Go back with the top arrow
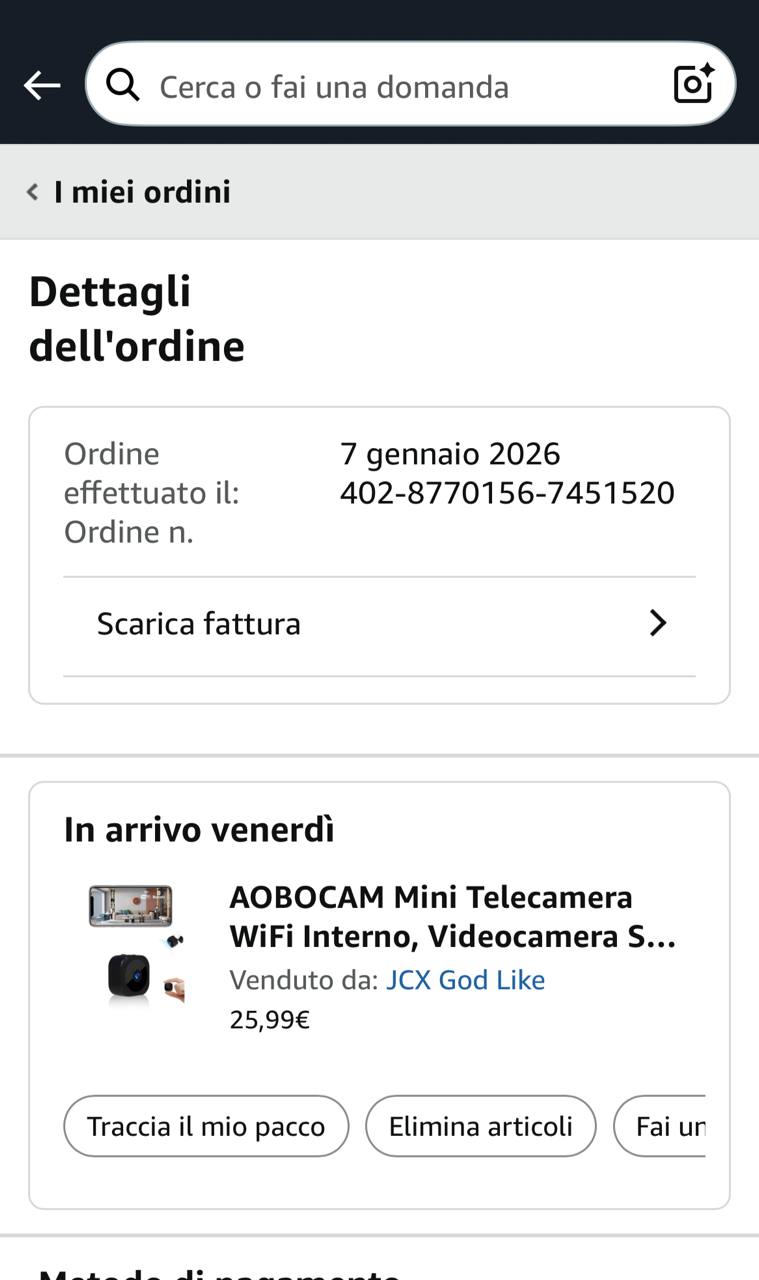759x1280 pixels. pyautogui.click(x=42, y=86)
